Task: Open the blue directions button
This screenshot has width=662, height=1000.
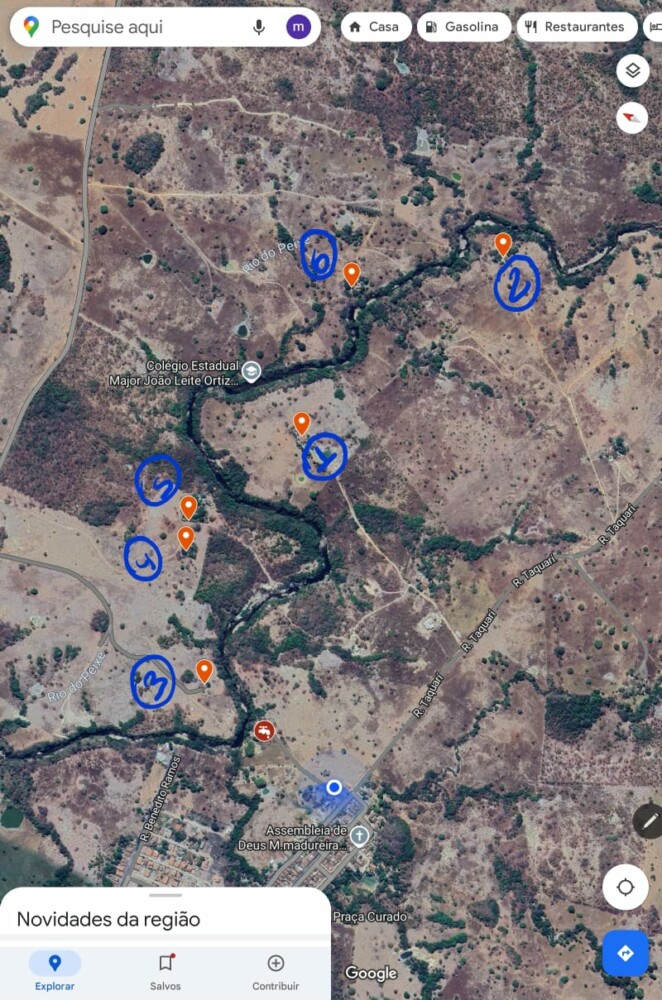Action: [x=625, y=953]
